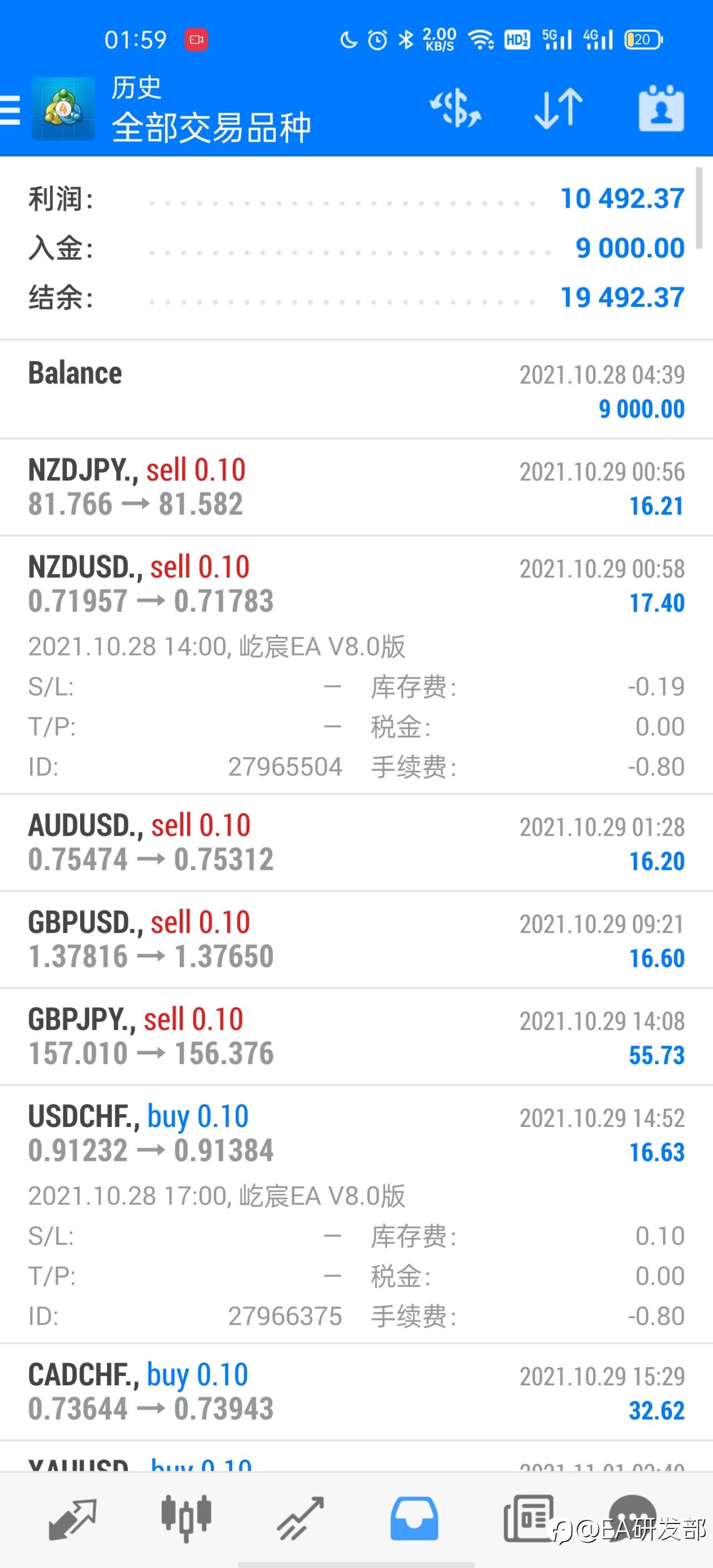Switch to the News tab

529,1518
